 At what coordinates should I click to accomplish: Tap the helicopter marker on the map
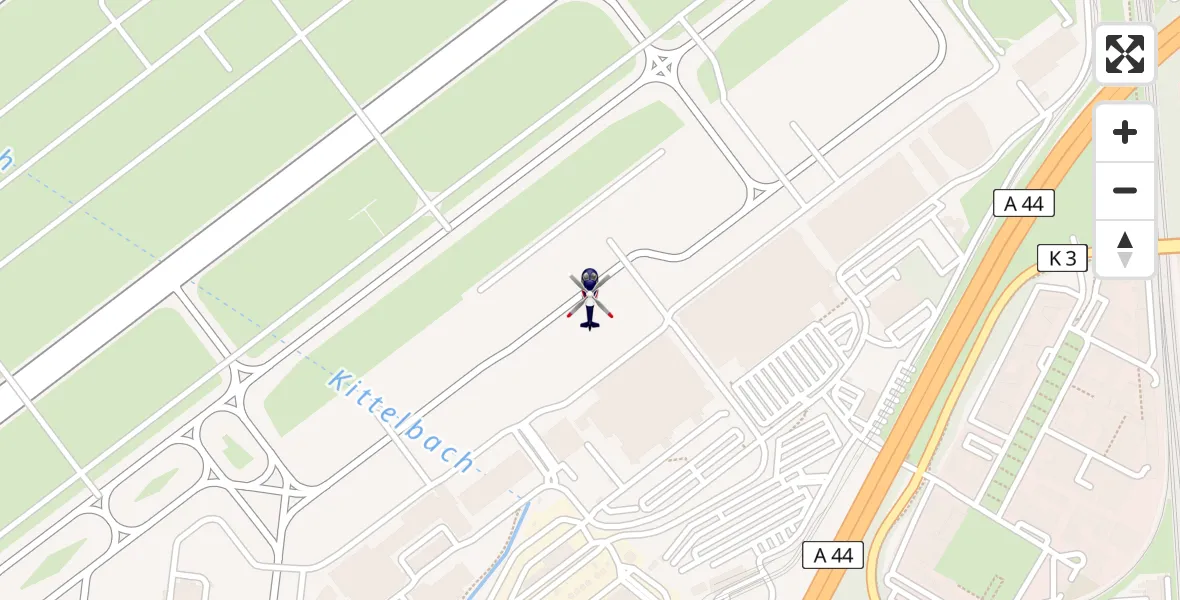point(590,298)
